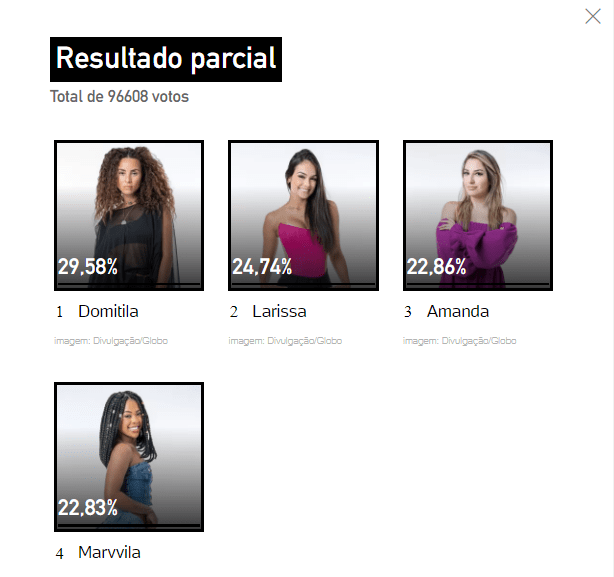
Task: Close the Resultado parcial dialog
Action: (x=592, y=16)
